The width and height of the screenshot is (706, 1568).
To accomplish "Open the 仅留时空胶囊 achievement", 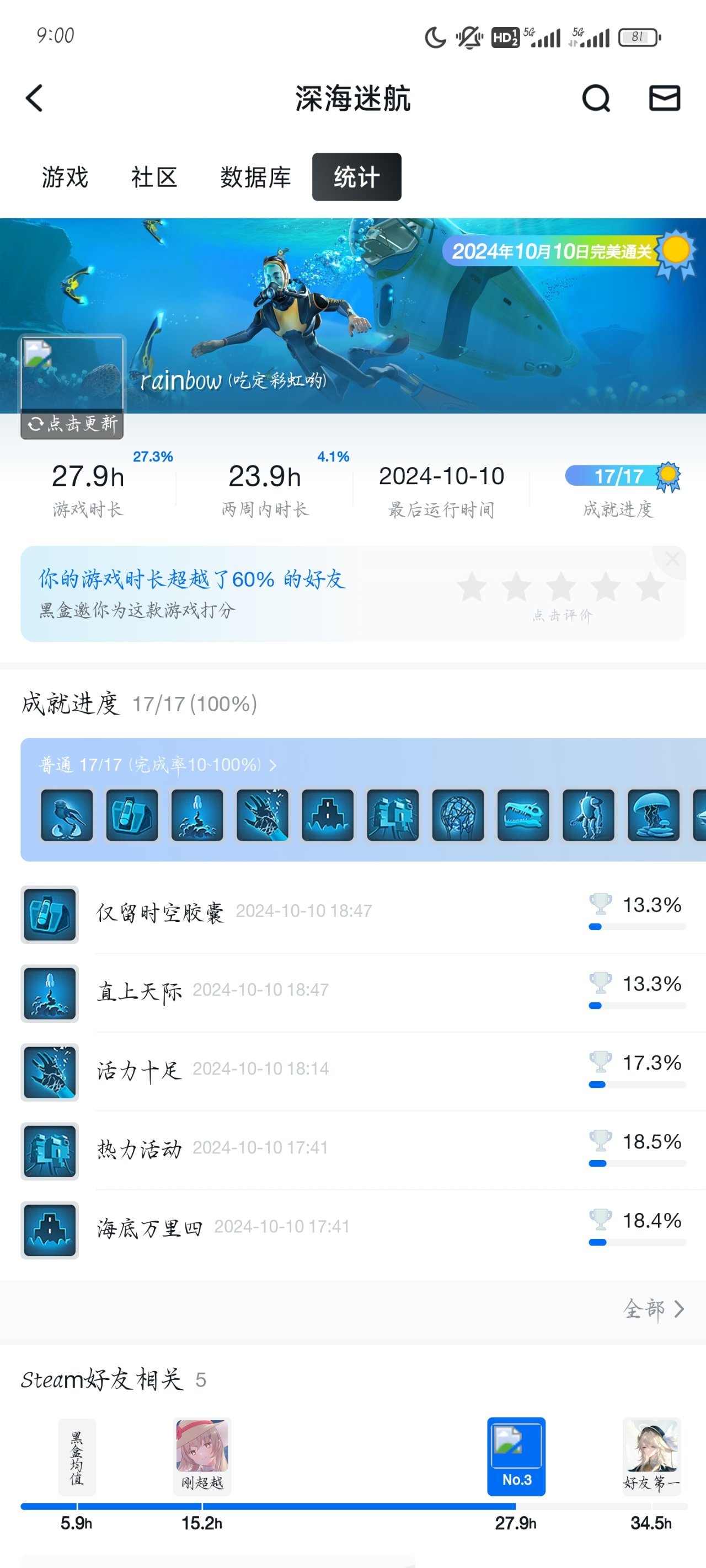I will point(160,912).
